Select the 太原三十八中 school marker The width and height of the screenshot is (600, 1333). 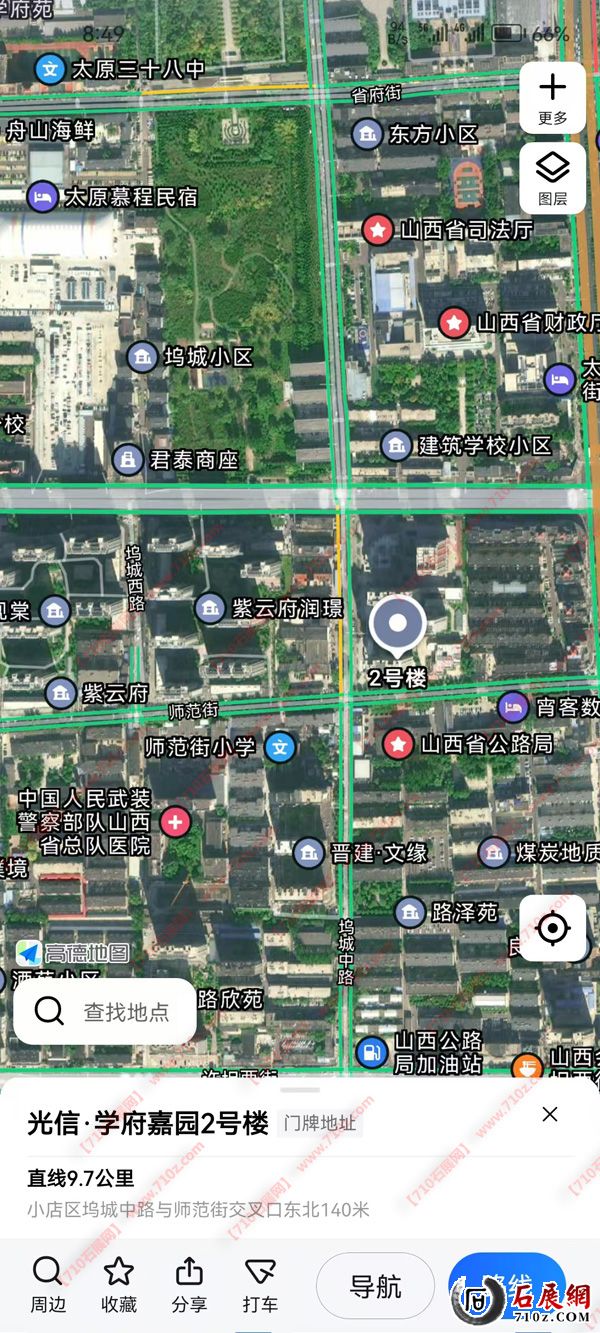click(49, 69)
